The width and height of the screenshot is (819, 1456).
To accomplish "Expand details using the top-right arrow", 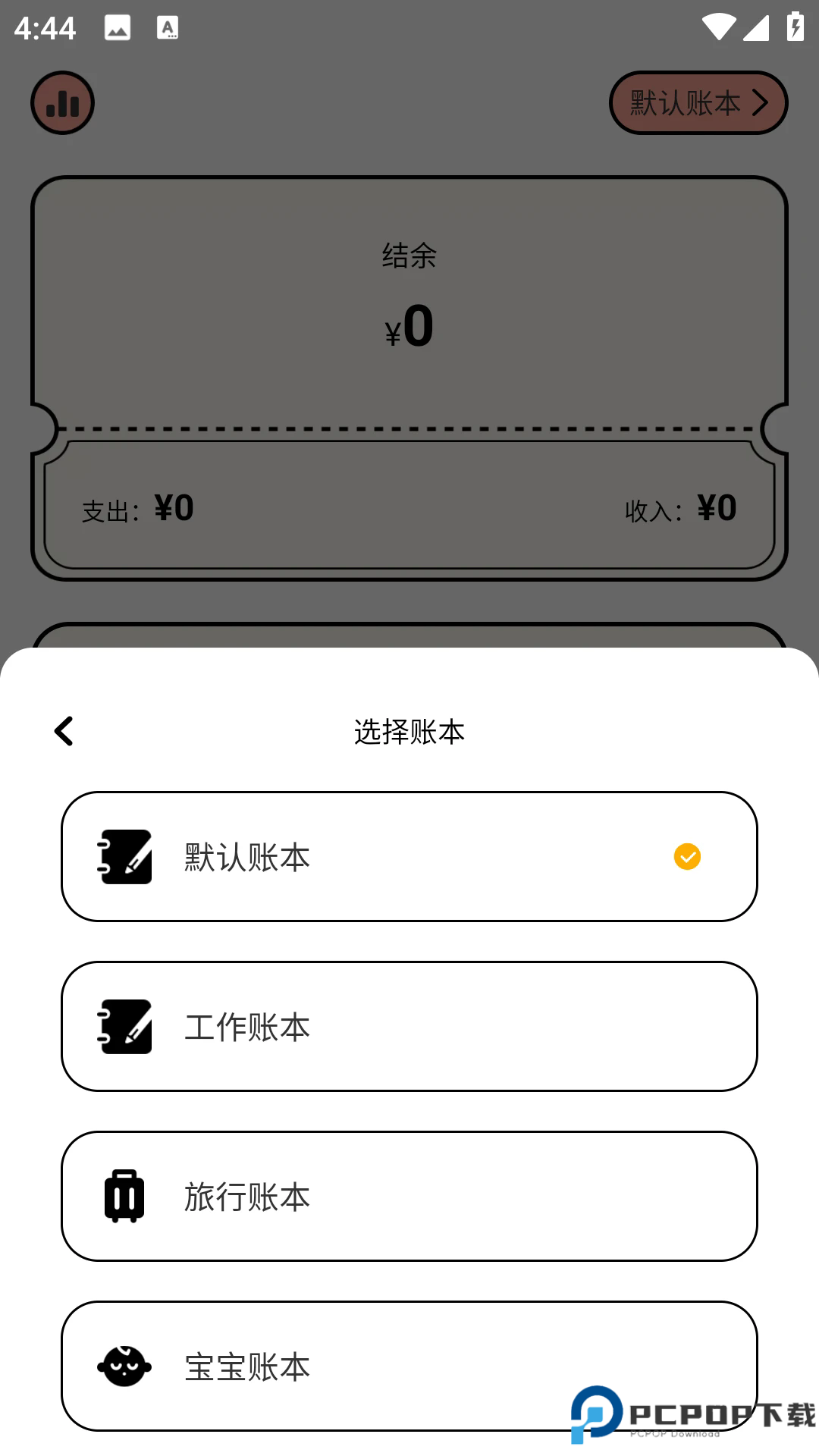I will 761,102.
